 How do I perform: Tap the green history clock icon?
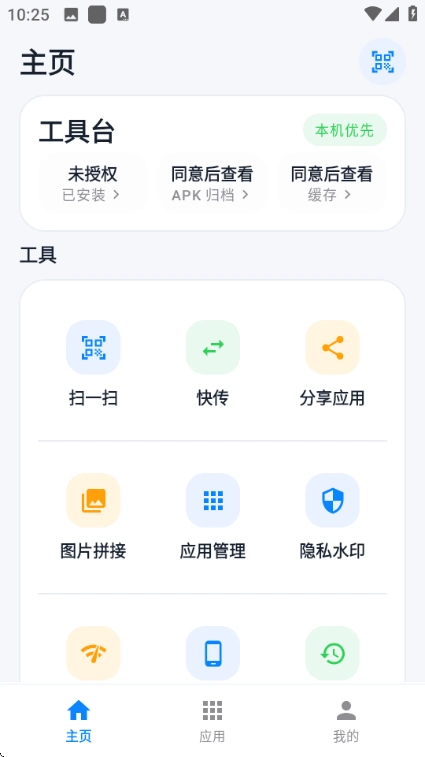click(332, 653)
